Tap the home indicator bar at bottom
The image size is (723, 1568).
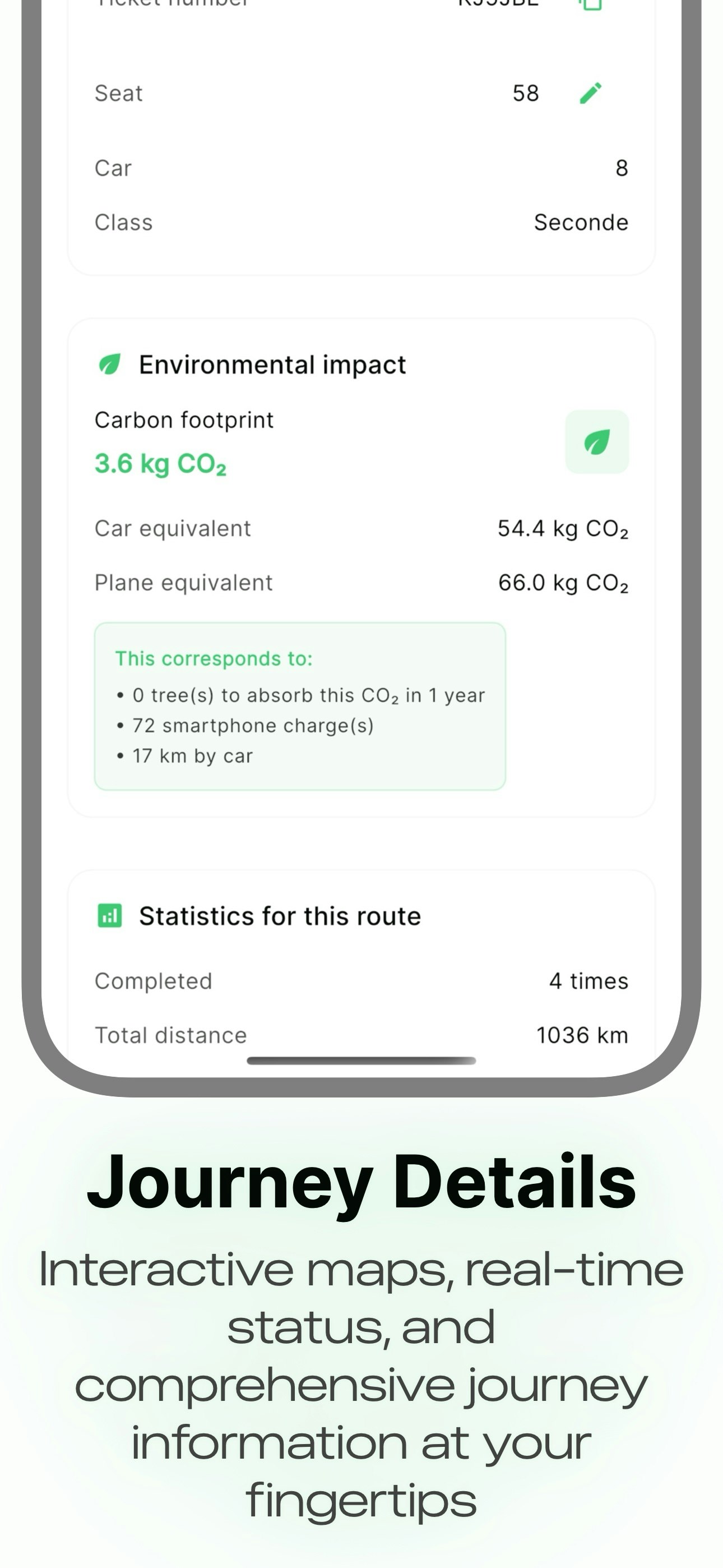pos(361,1061)
